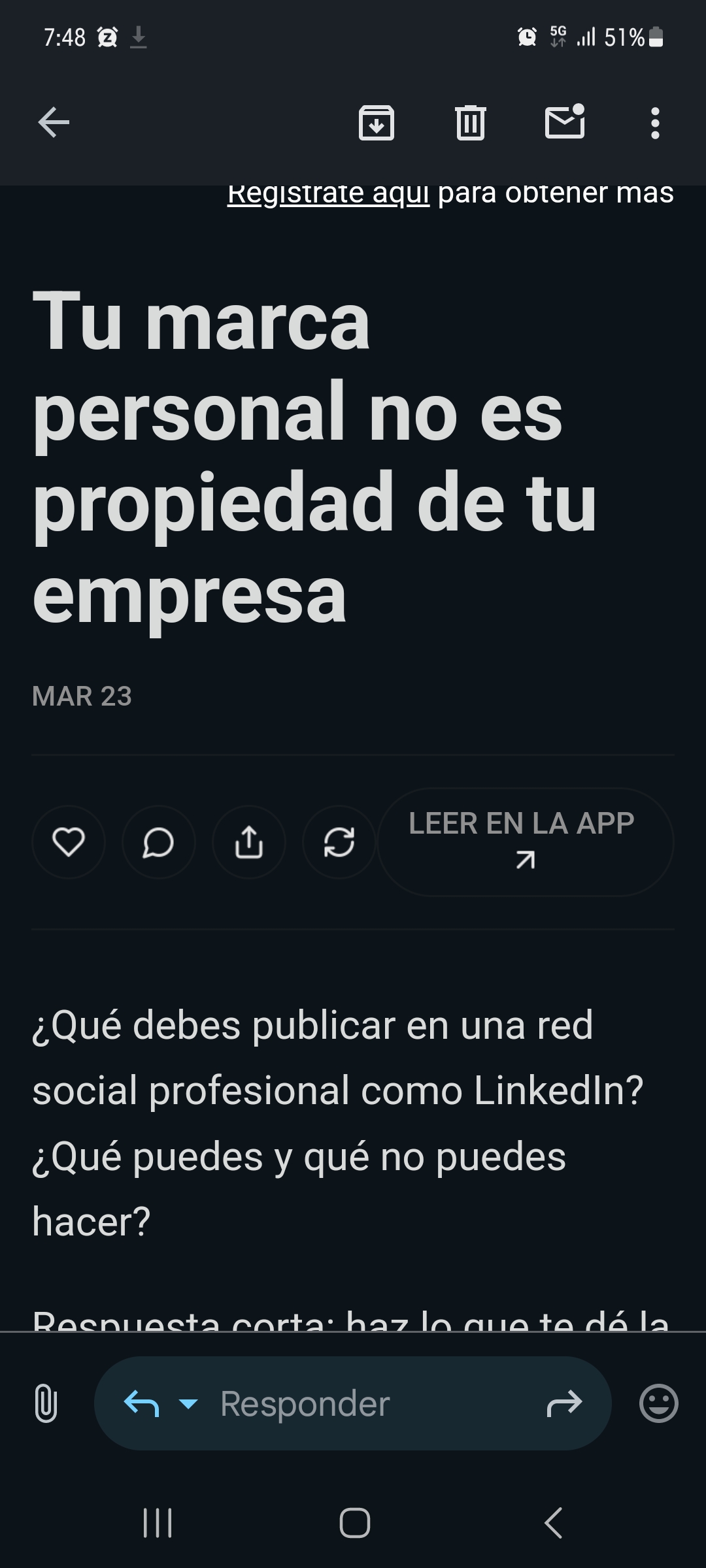Screen dimensions: 706x1568
Task: Open recent apps from navigation bar
Action: click(x=158, y=1523)
